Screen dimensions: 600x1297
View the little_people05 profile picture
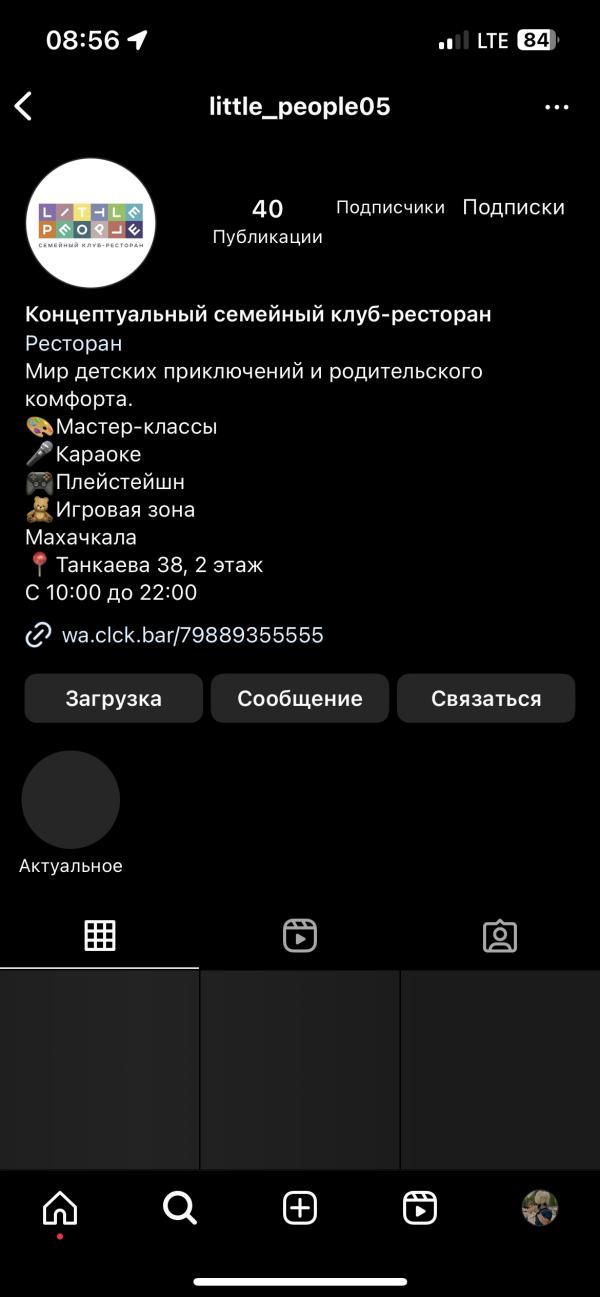point(91,223)
